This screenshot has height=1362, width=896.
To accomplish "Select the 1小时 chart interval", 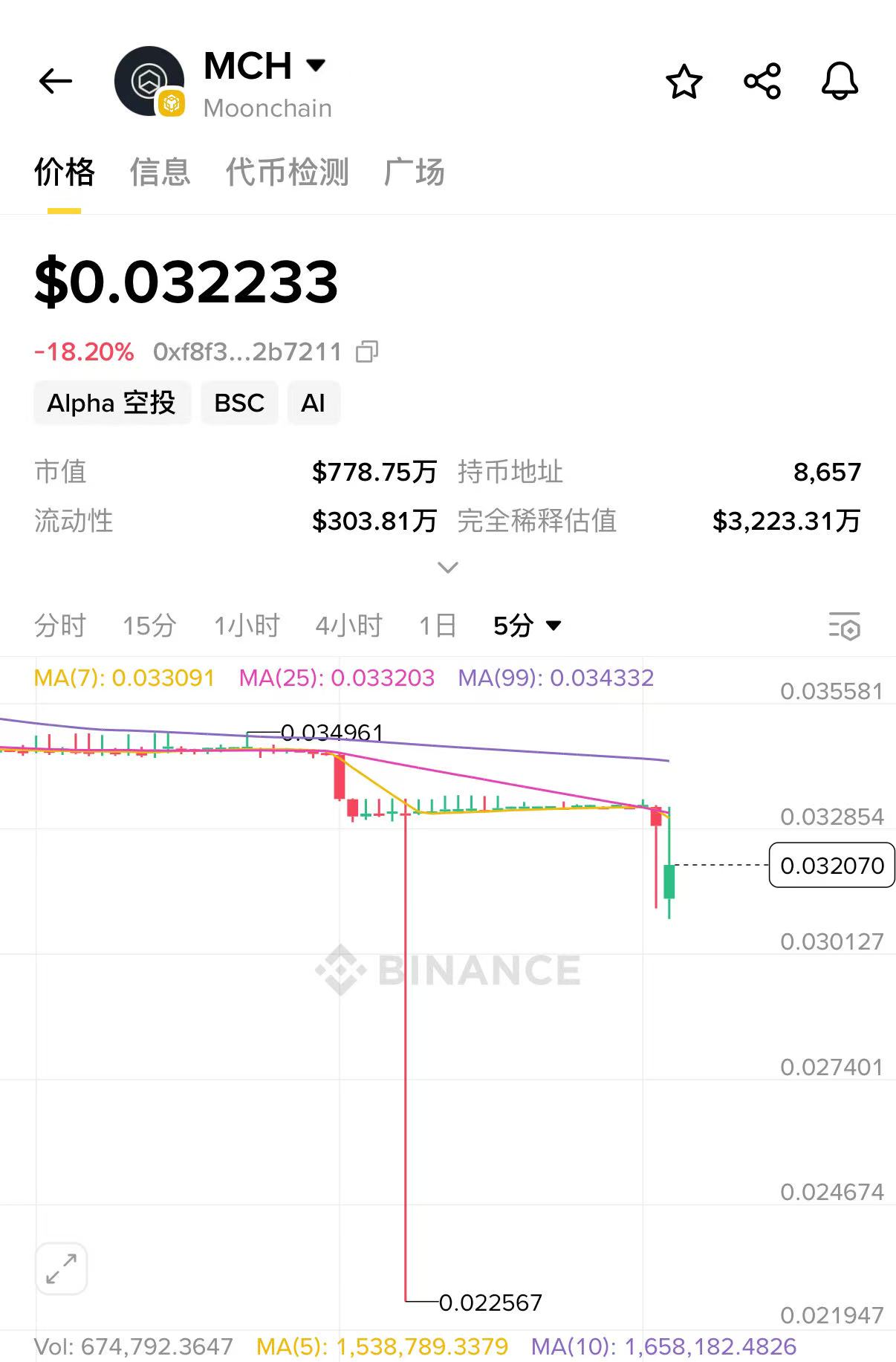I will click(x=247, y=626).
